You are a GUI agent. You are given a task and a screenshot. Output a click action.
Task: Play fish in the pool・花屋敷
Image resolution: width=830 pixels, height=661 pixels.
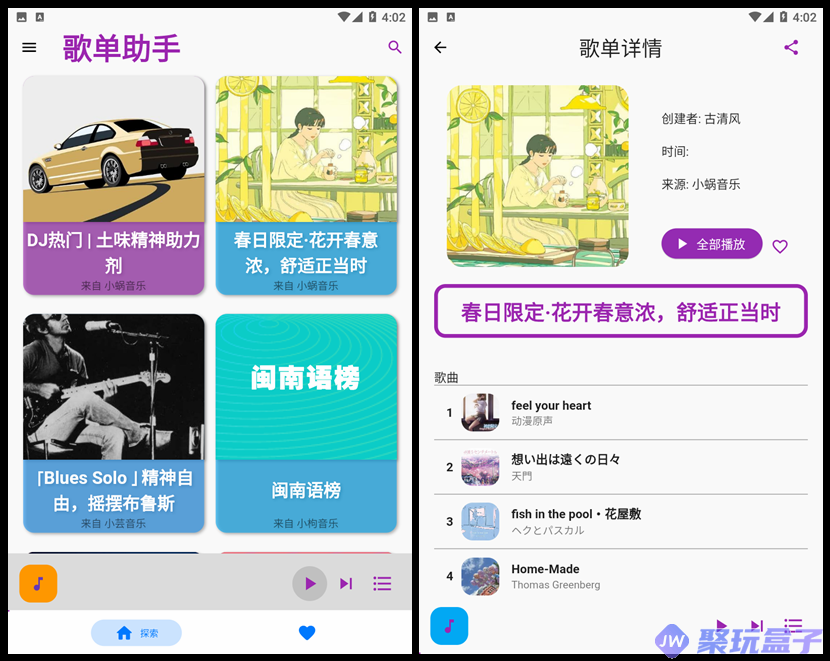coord(620,521)
